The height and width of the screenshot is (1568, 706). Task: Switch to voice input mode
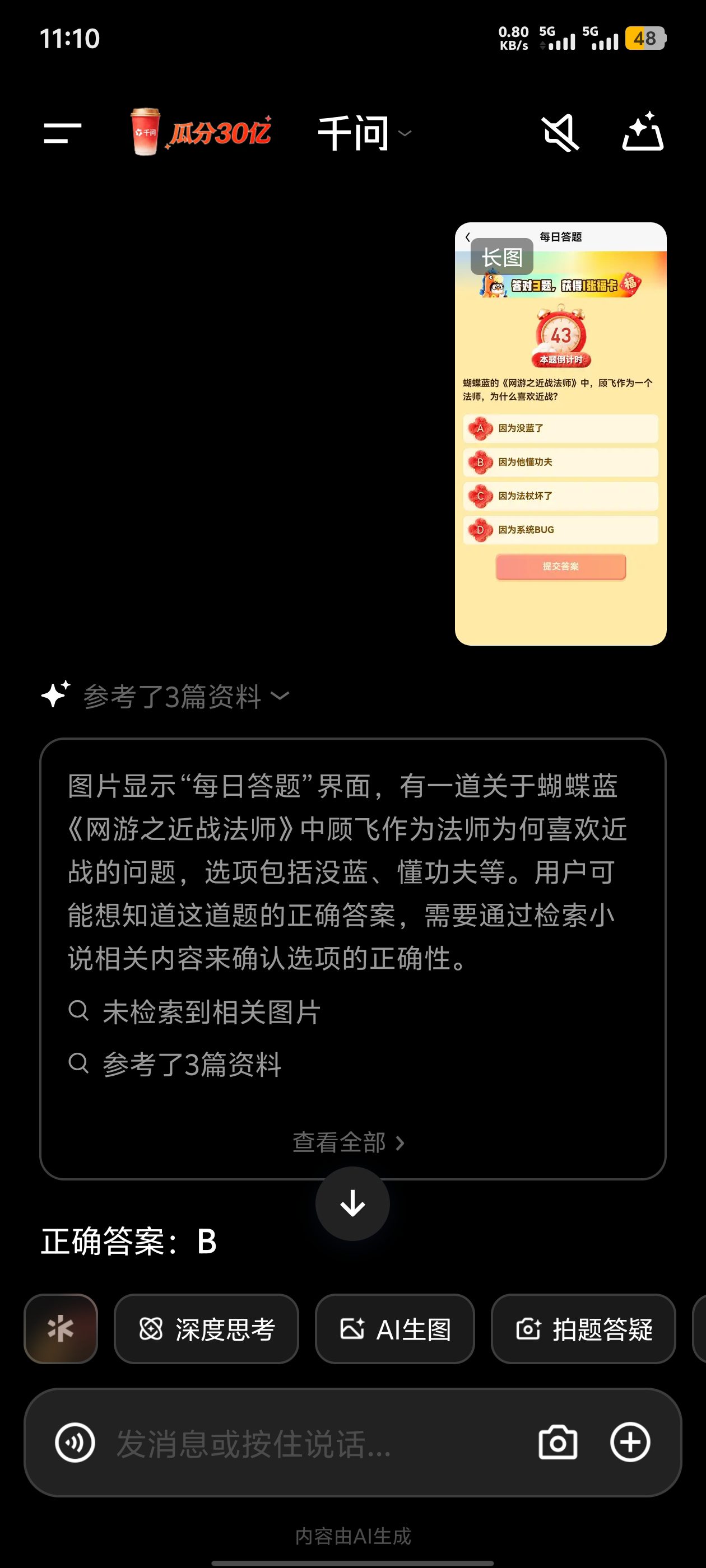tap(75, 1442)
